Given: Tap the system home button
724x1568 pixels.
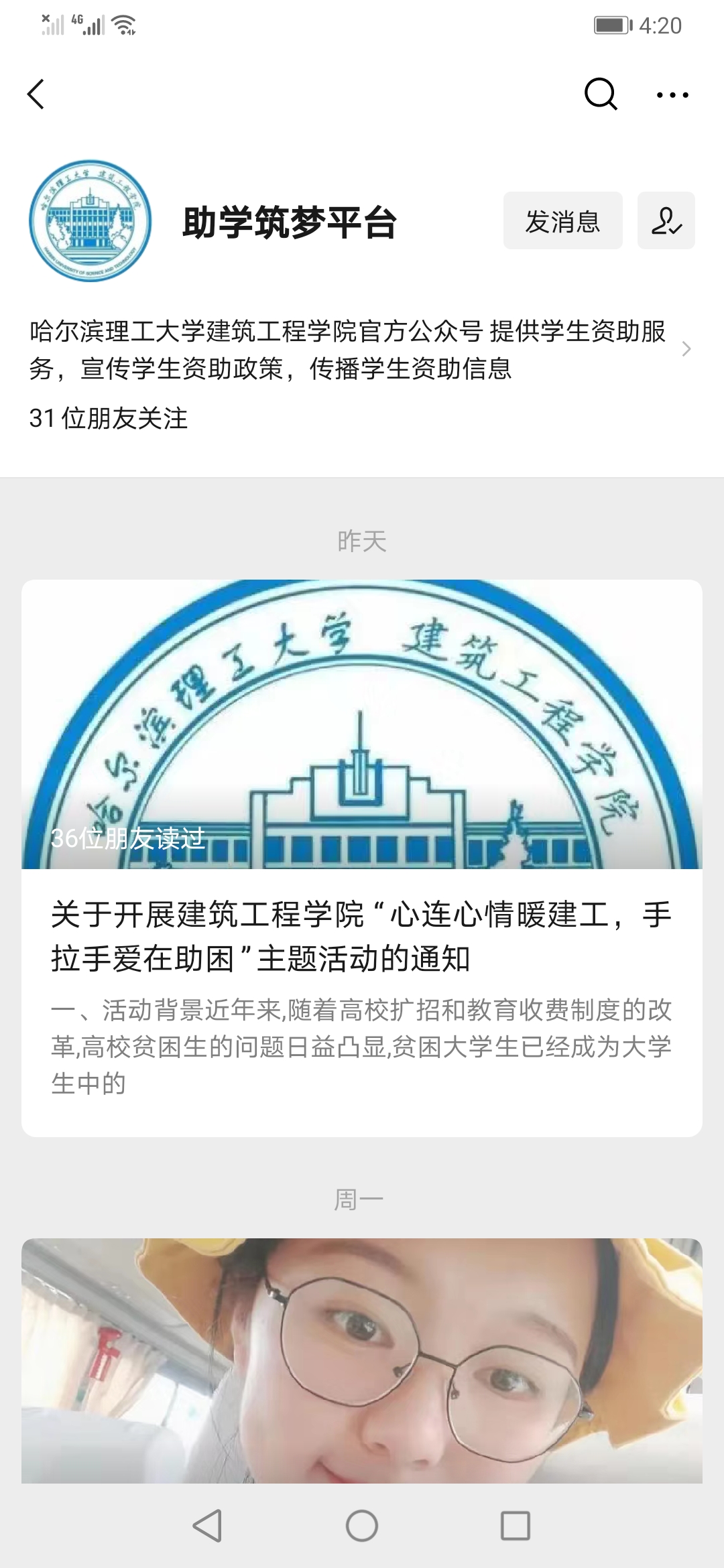Looking at the screenshot, I should tap(362, 1526).
